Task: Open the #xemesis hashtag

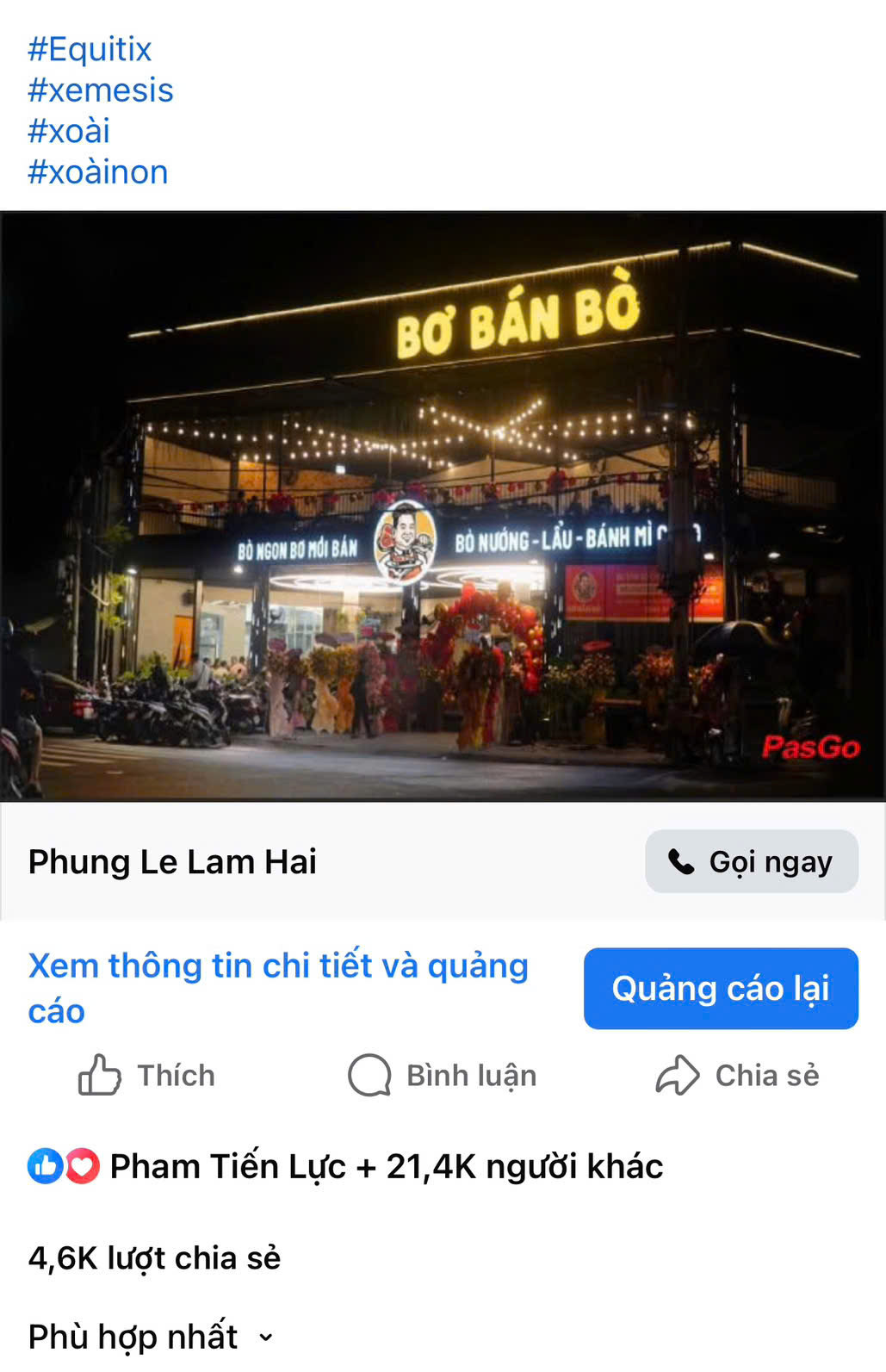Action: (101, 90)
